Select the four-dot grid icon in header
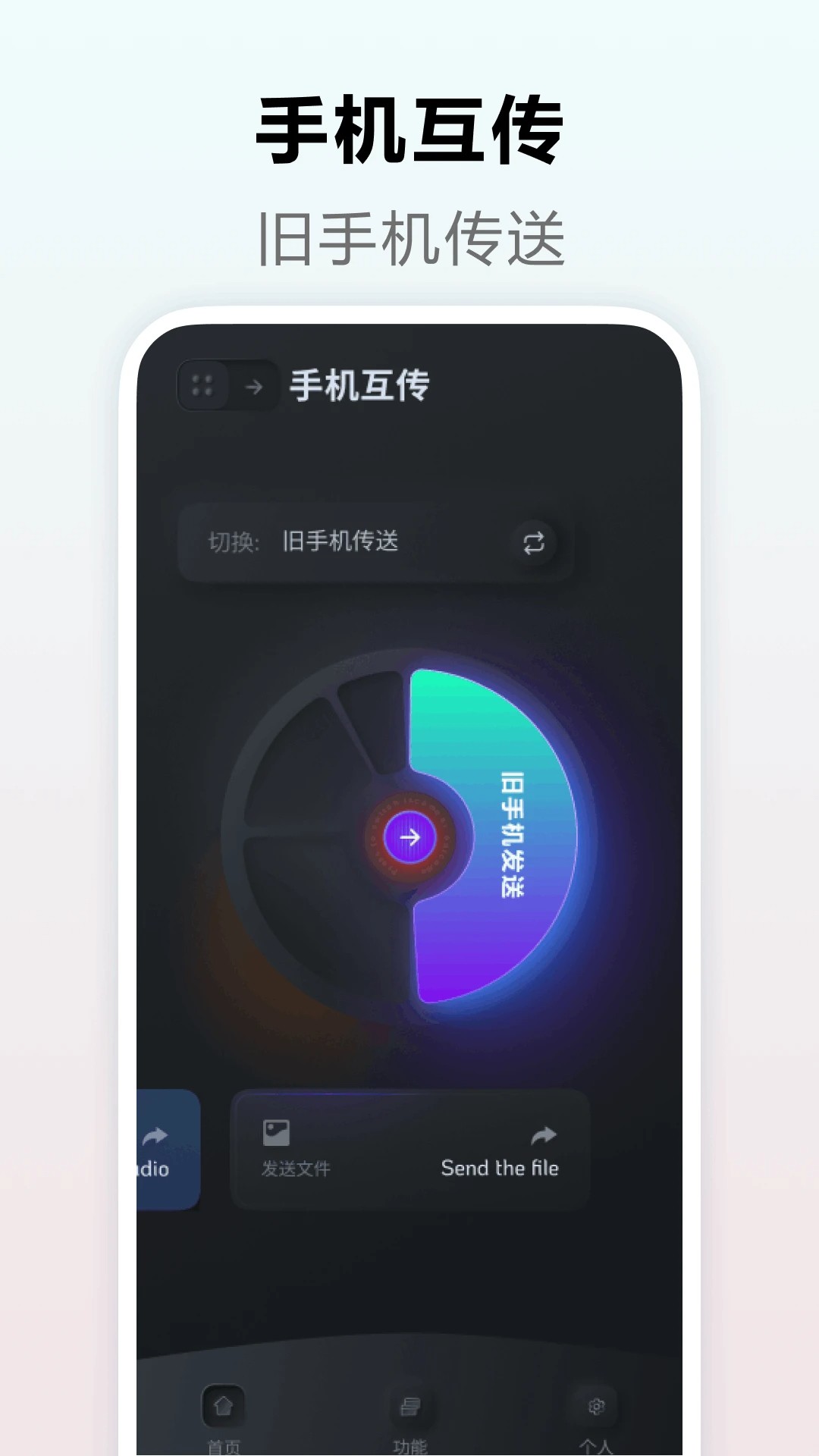 point(202,386)
